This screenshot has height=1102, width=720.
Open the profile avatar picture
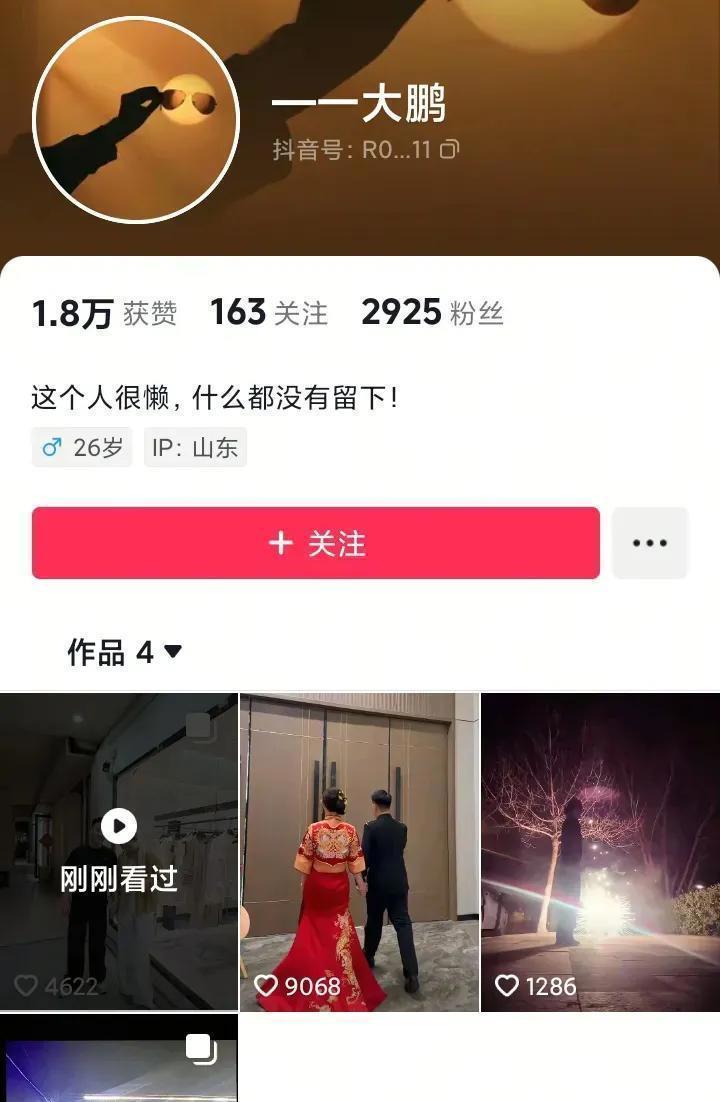point(136,120)
